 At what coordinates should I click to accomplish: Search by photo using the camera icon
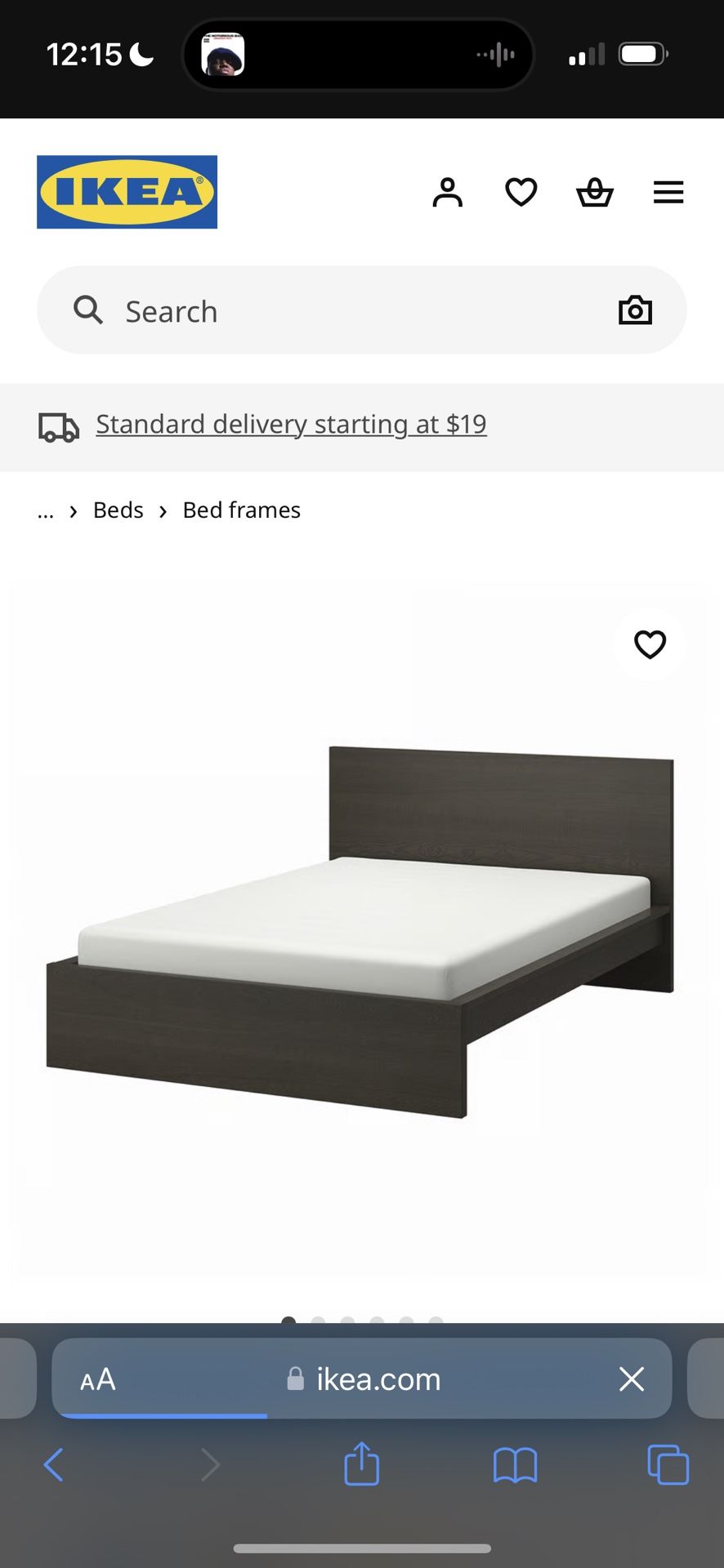coord(636,310)
